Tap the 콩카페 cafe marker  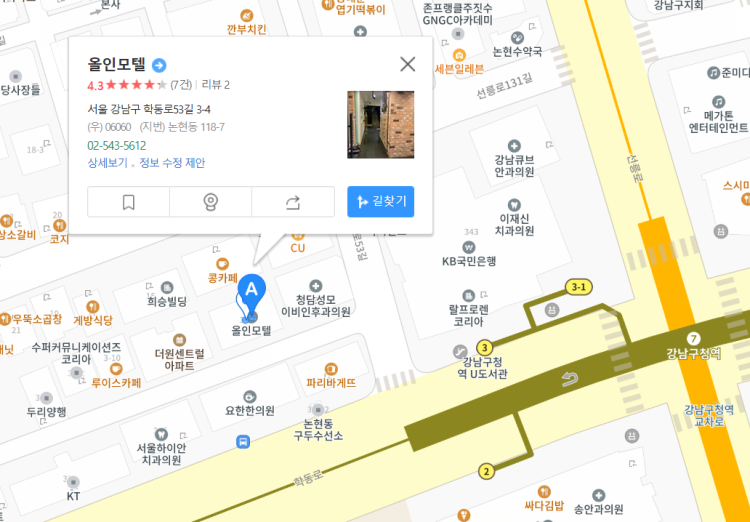[x=222, y=264]
